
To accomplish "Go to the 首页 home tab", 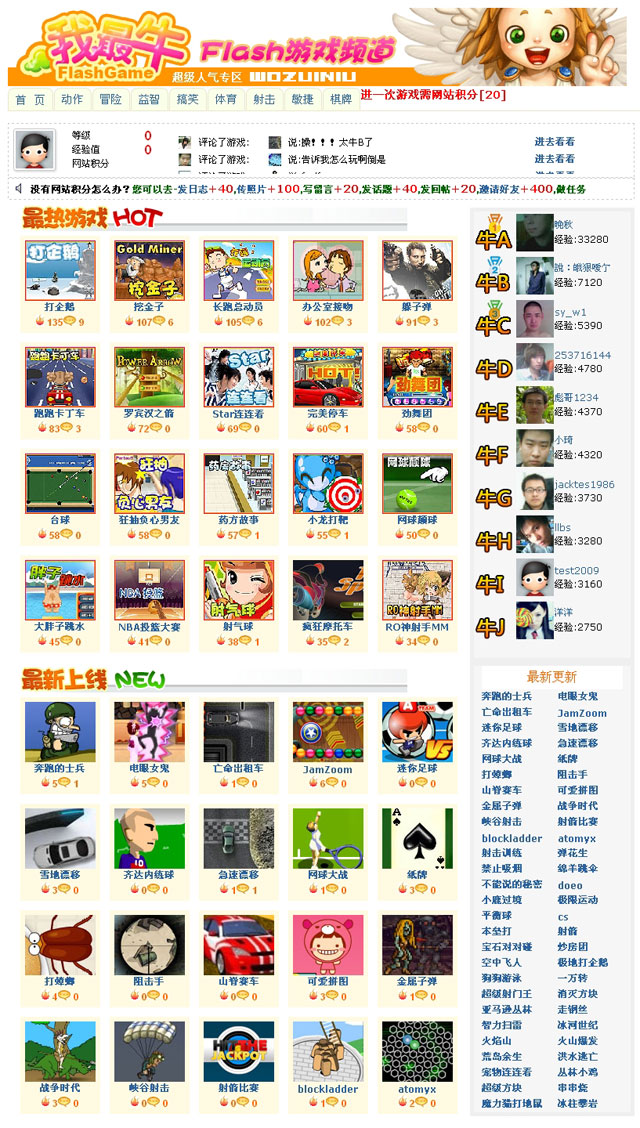I will (x=30, y=100).
